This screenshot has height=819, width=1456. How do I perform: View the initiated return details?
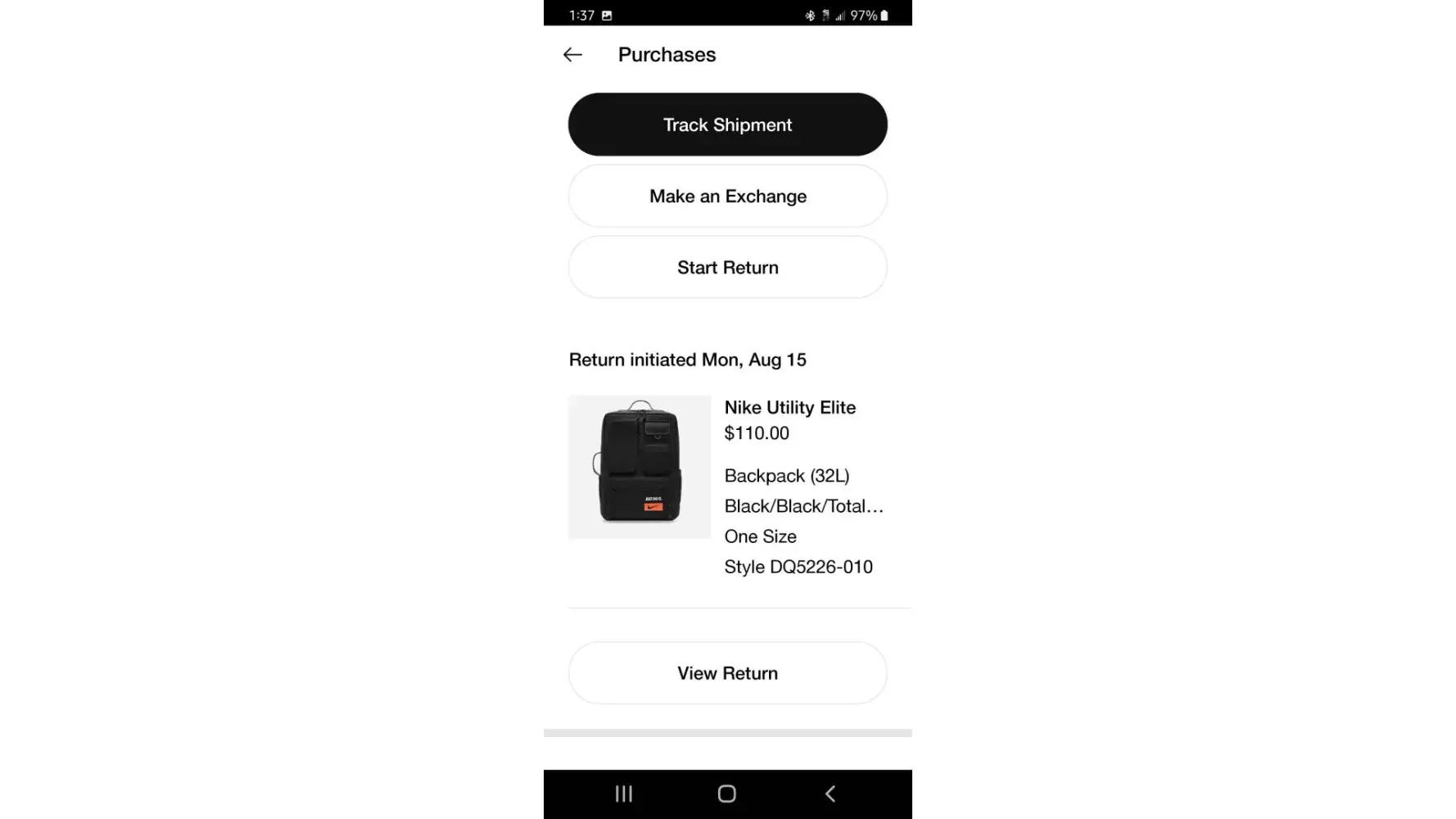click(727, 673)
